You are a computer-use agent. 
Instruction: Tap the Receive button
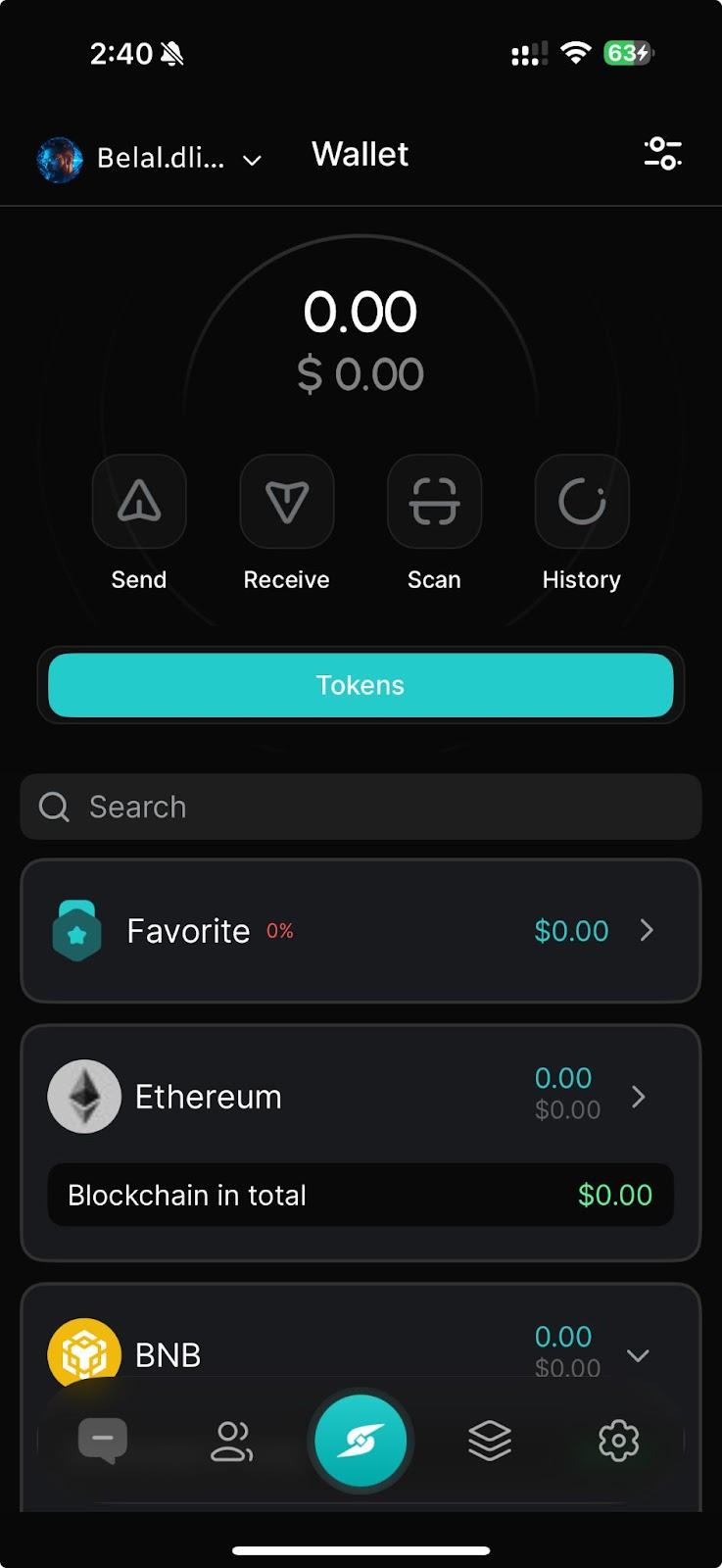click(287, 503)
